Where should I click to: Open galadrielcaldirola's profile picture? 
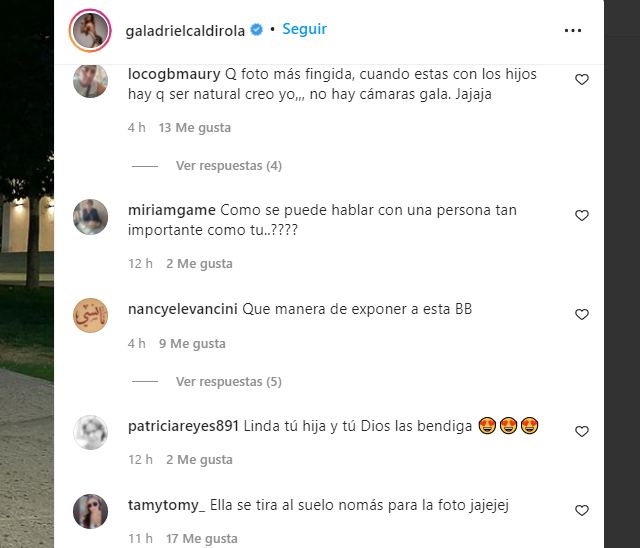pyautogui.click(x=90, y=31)
